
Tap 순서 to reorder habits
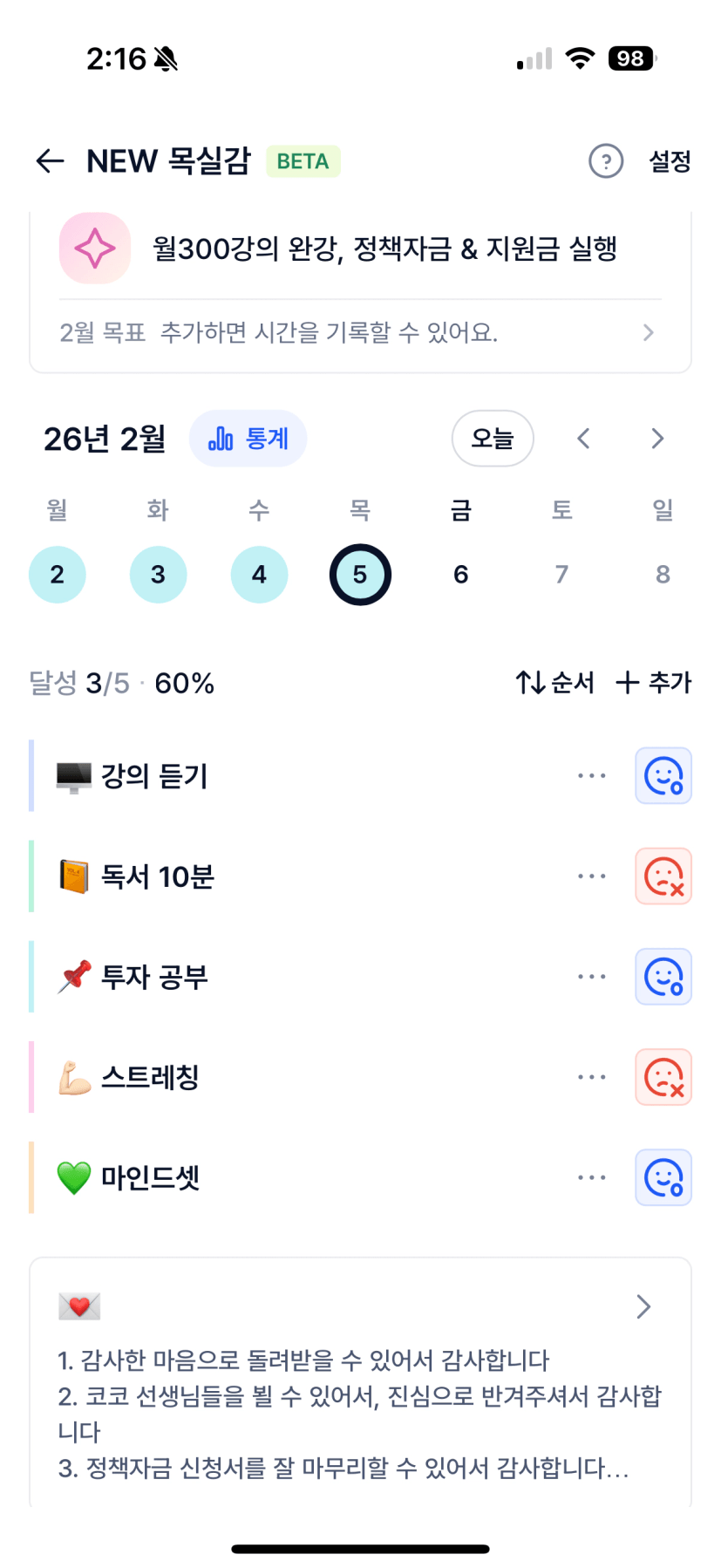pos(554,683)
